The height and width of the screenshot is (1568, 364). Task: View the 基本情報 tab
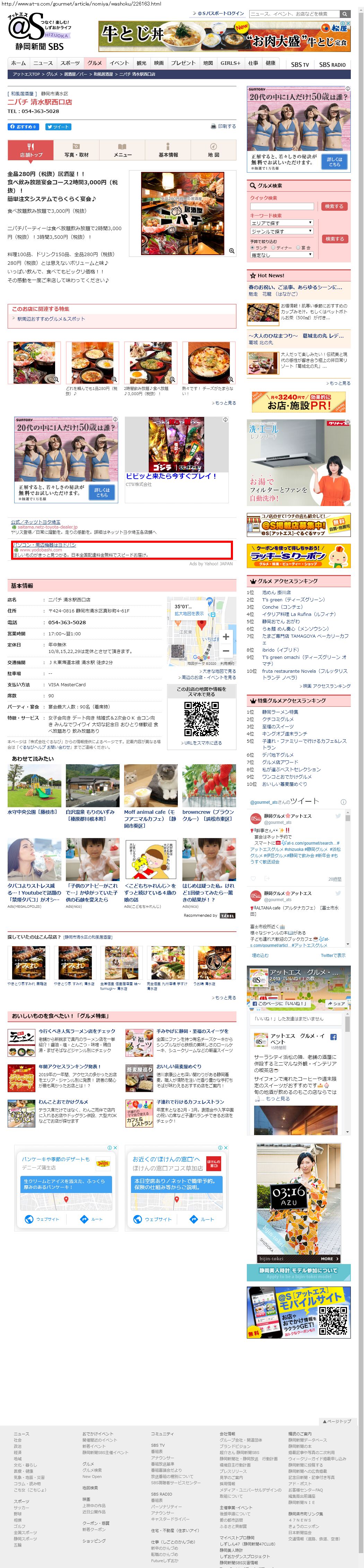(x=168, y=150)
